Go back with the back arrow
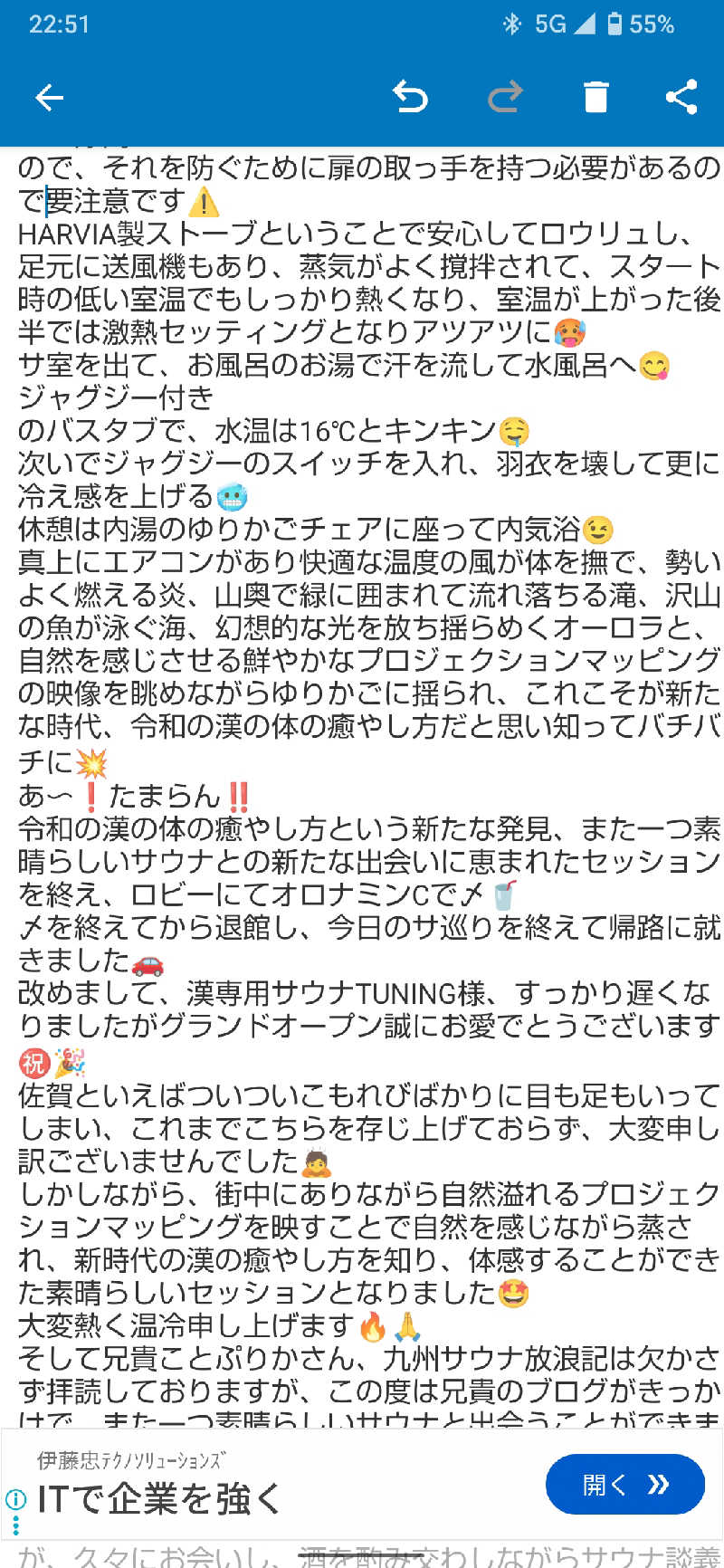 tap(50, 97)
